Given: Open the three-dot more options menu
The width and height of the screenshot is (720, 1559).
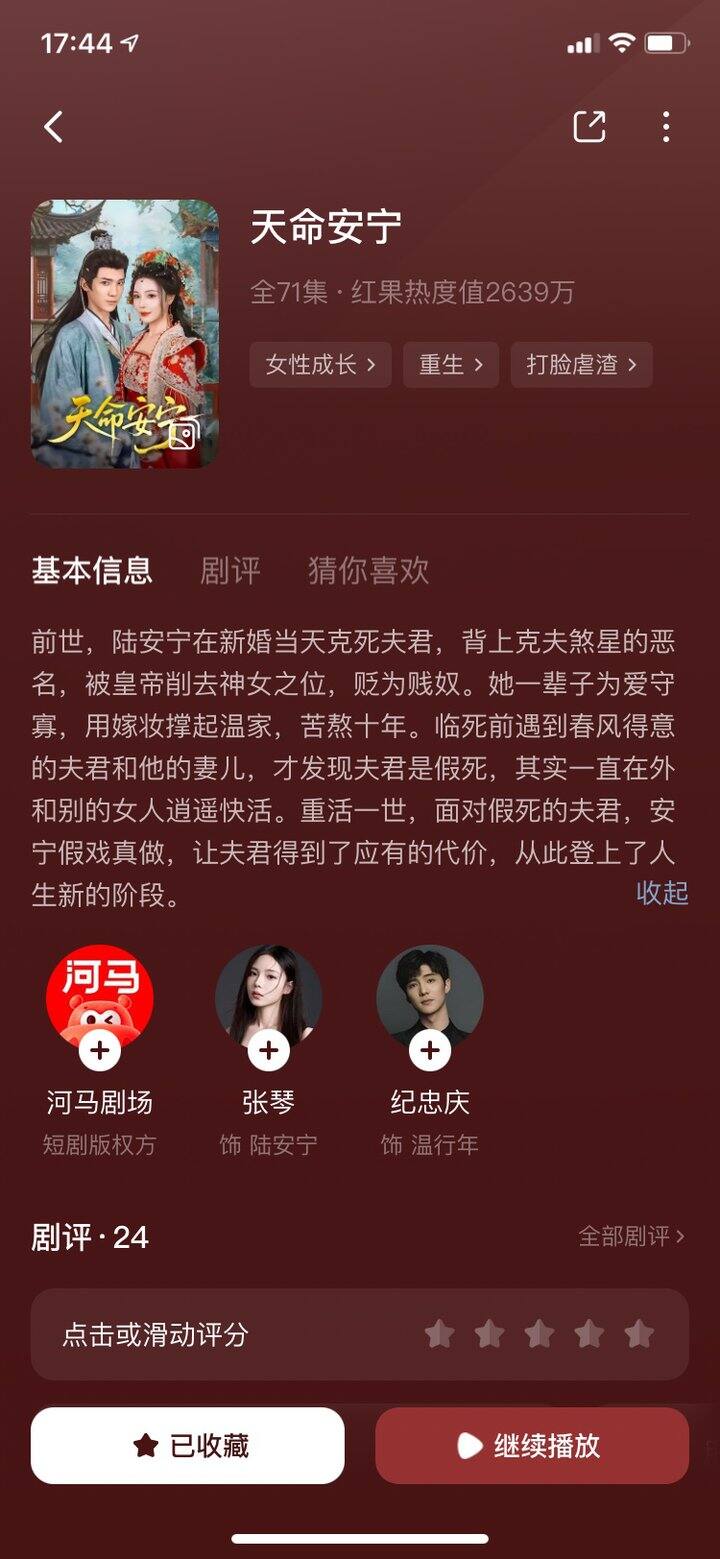Looking at the screenshot, I should pos(664,128).
